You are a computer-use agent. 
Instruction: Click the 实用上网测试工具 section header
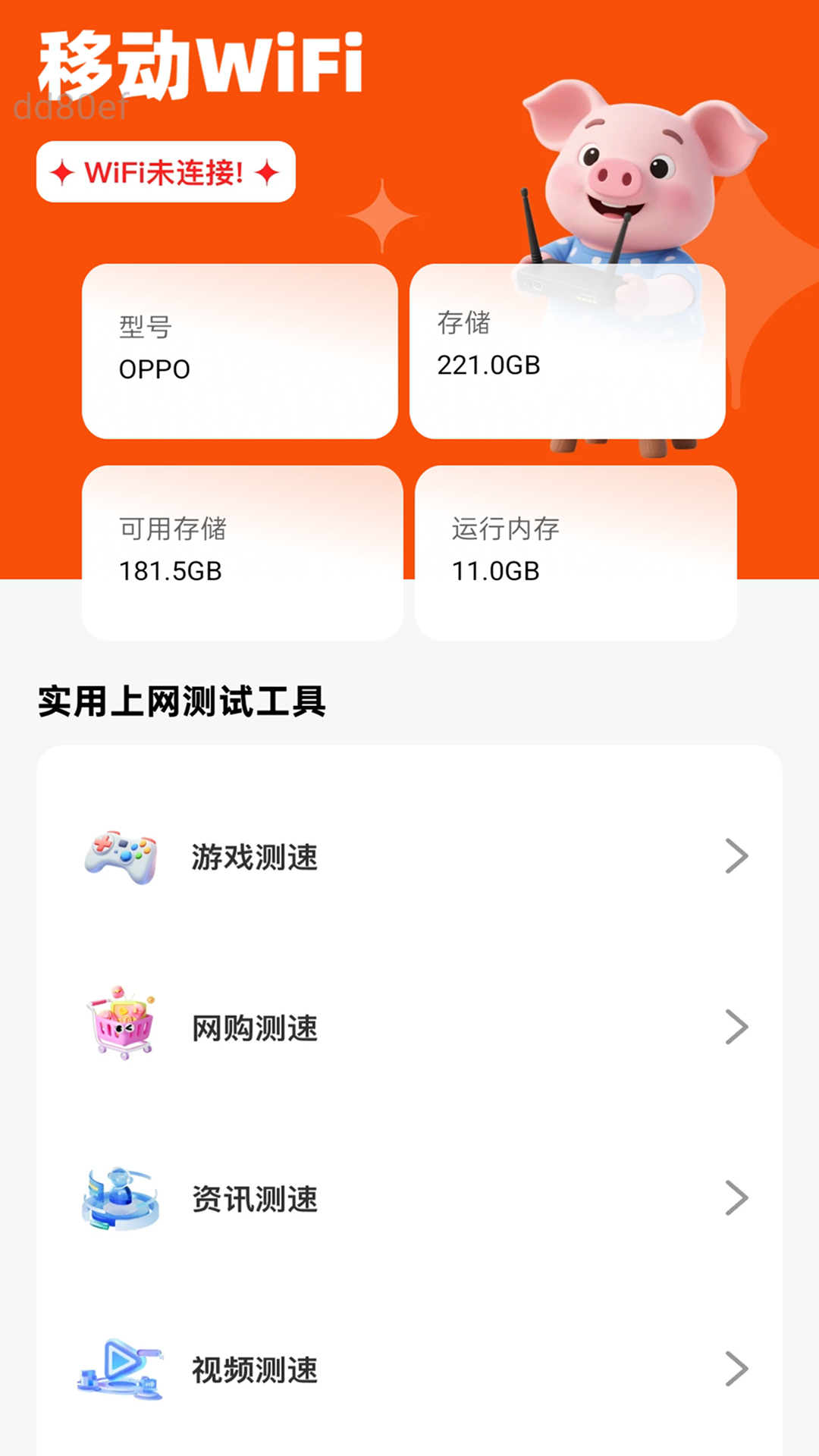pyautogui.click(x=180, y=701)
